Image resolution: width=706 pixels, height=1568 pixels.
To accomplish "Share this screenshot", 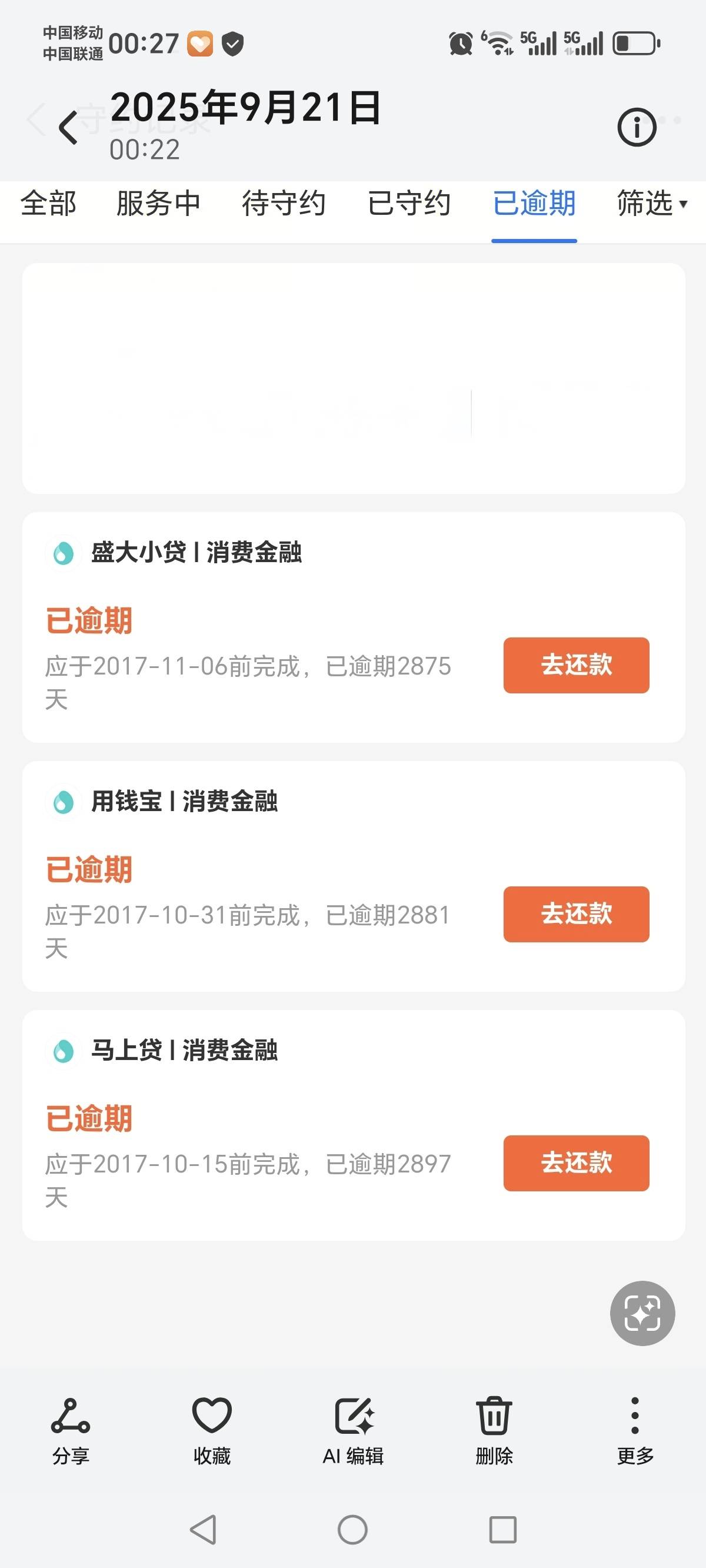I will coord(71,1430).
